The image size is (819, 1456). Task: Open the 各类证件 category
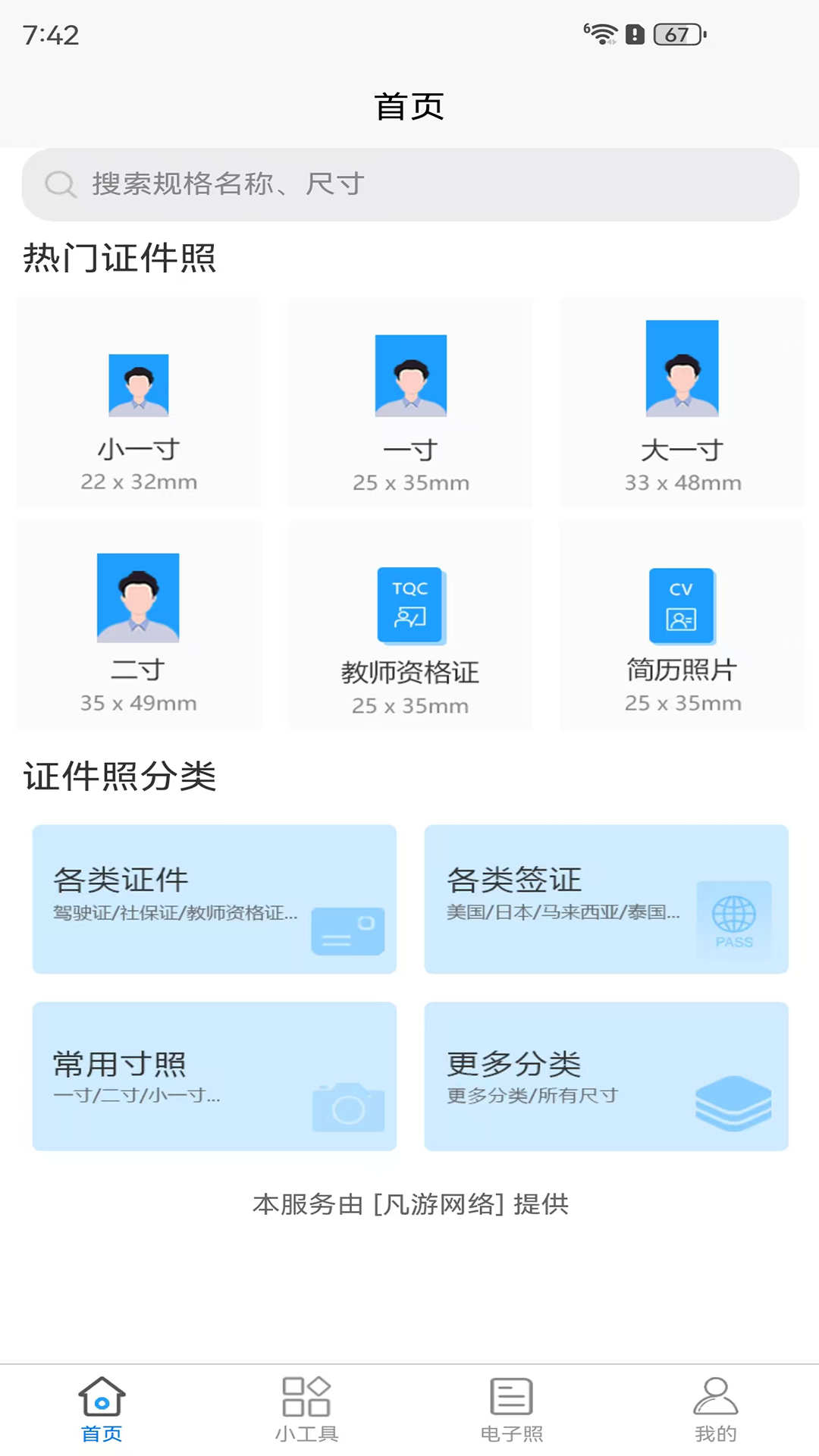tap(214, 899)
